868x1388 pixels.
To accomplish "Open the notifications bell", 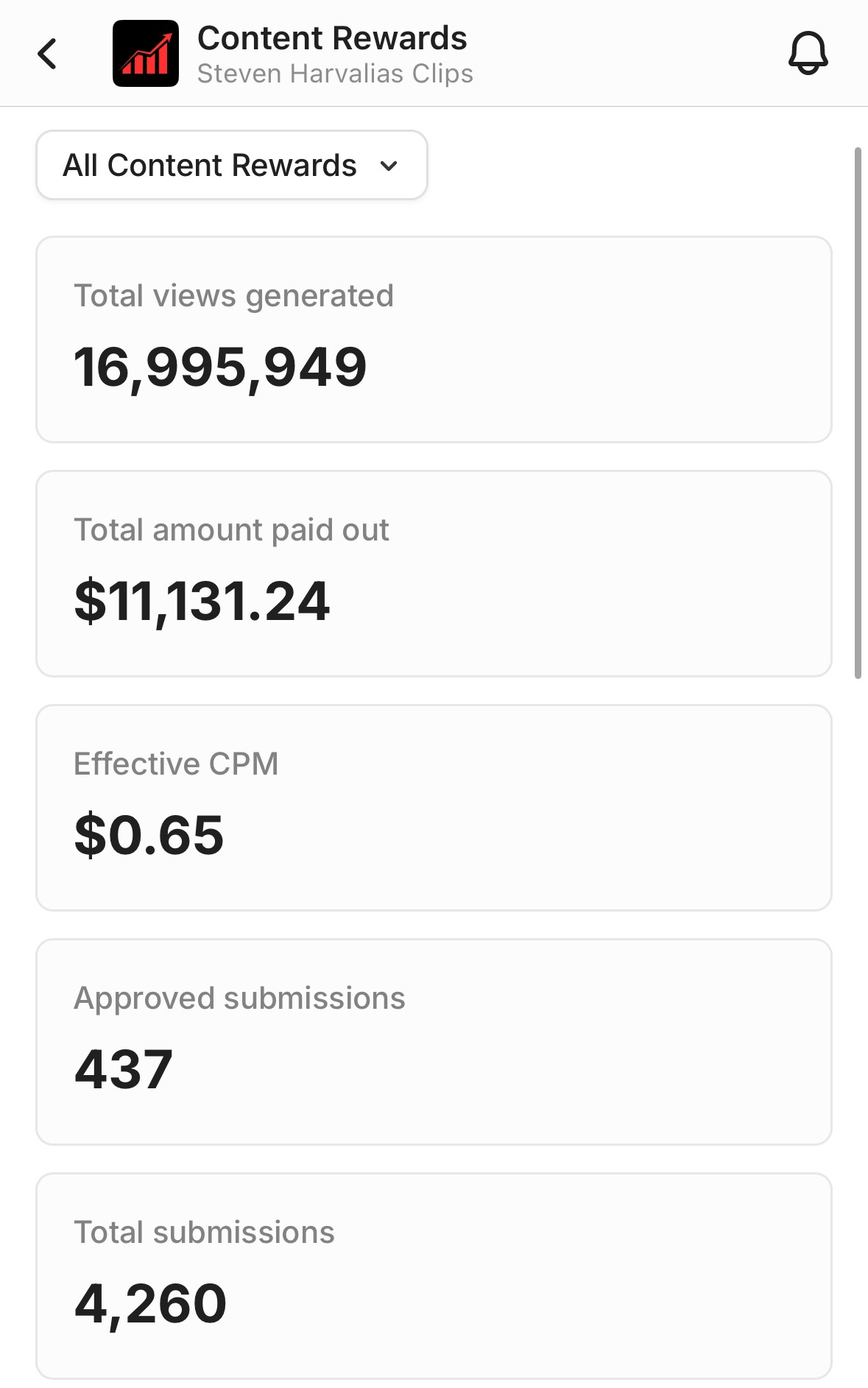I will (x=808, y=53).
